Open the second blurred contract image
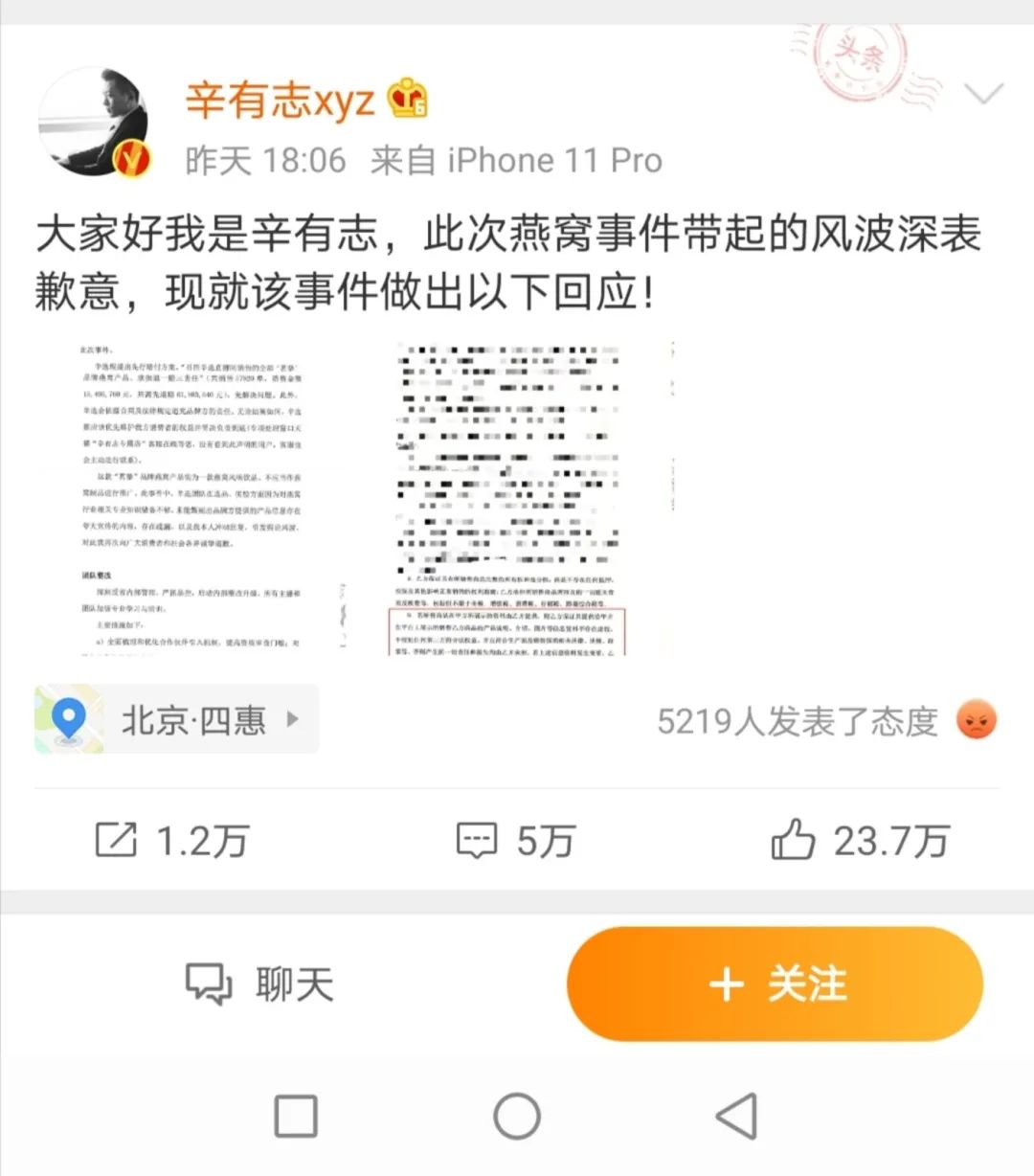The width and height of the screenshot is (1034, 1176). point(509,498)
